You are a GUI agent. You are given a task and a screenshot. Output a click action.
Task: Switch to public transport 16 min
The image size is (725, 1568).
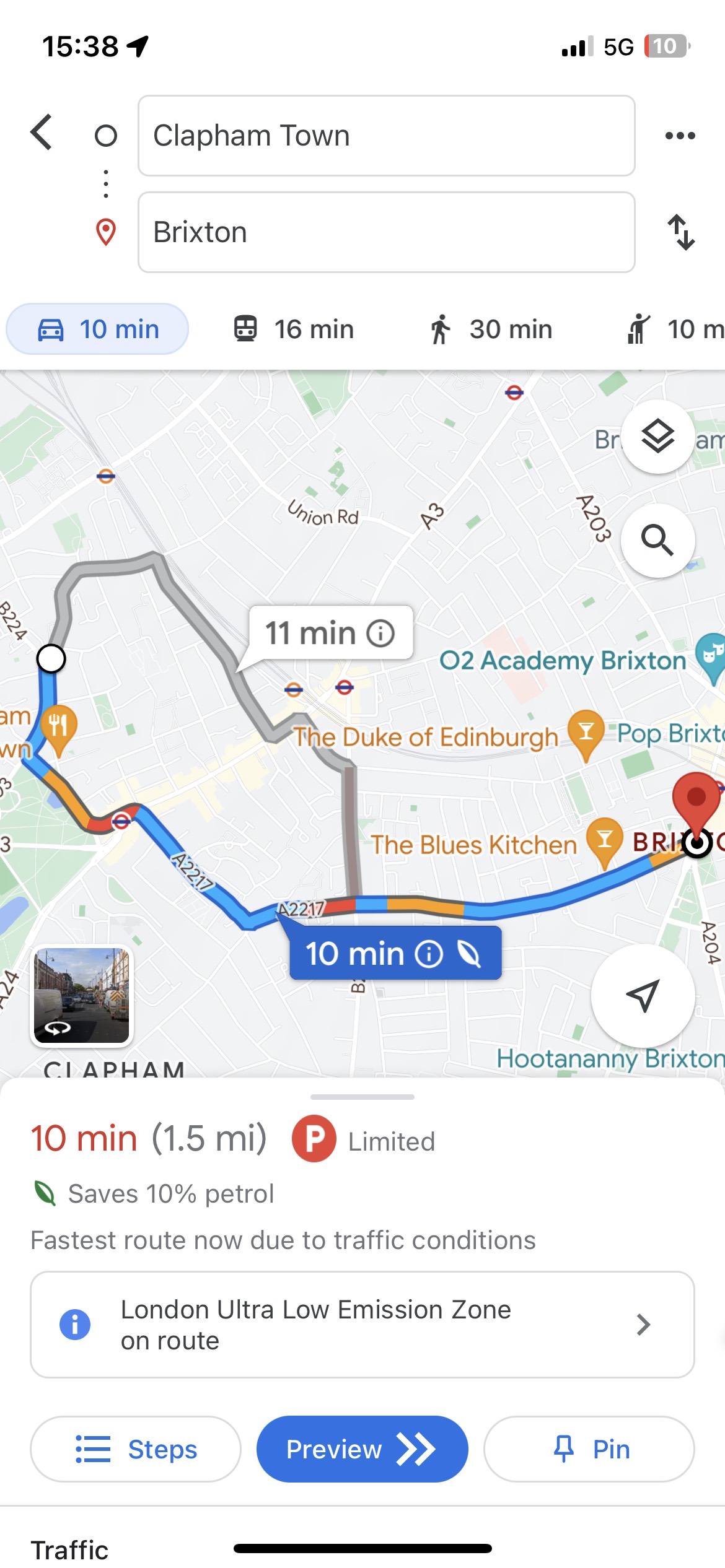[294, 329]
